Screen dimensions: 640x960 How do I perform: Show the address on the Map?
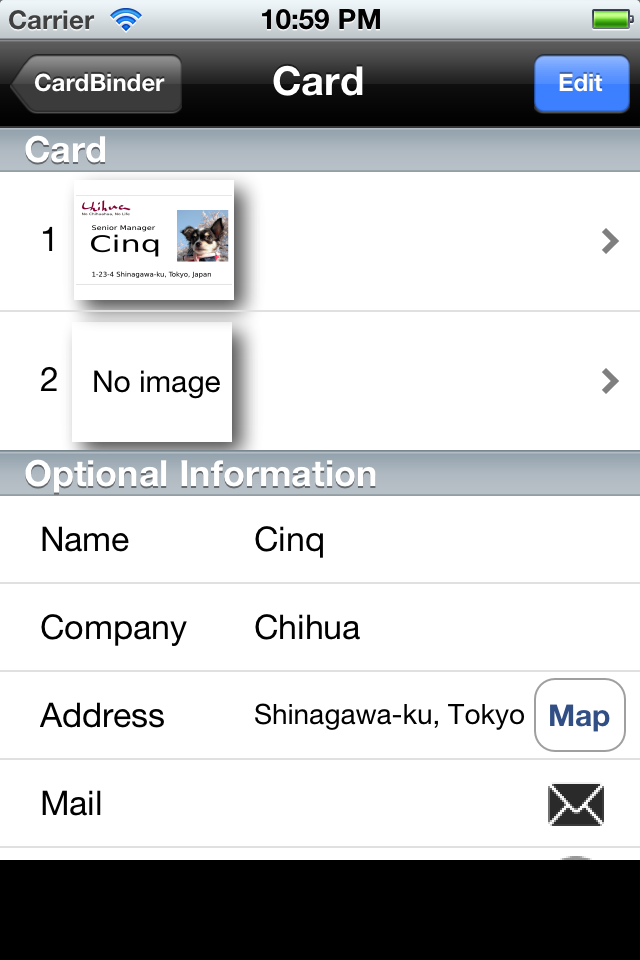[579, 715]
